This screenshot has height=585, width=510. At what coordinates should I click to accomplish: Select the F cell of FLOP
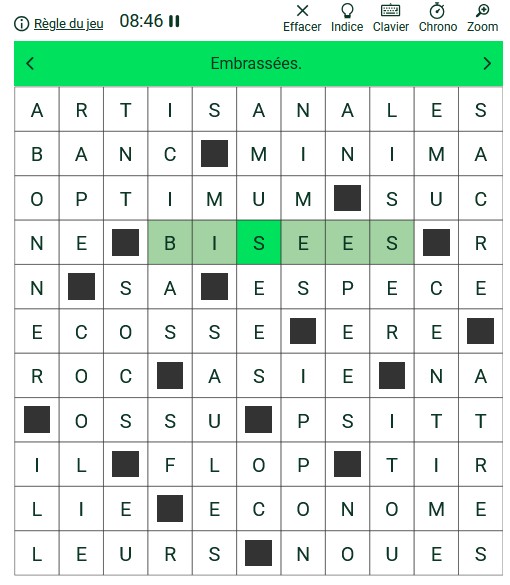[170, 464]
